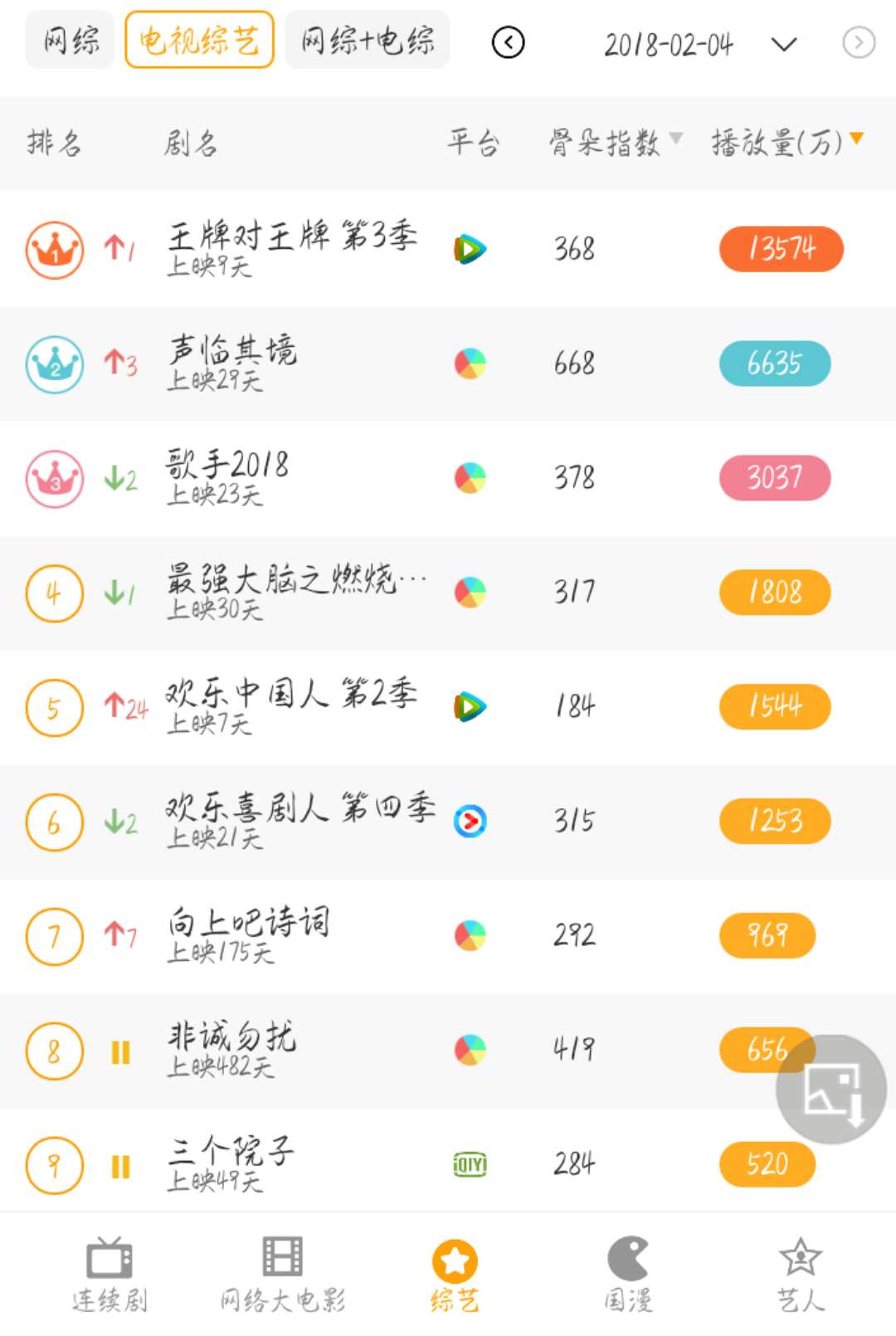The width and height of the screenshot is (896, 1336).
Task: Tap the platform icon beside 声临其境
Action: pos(469,363)
